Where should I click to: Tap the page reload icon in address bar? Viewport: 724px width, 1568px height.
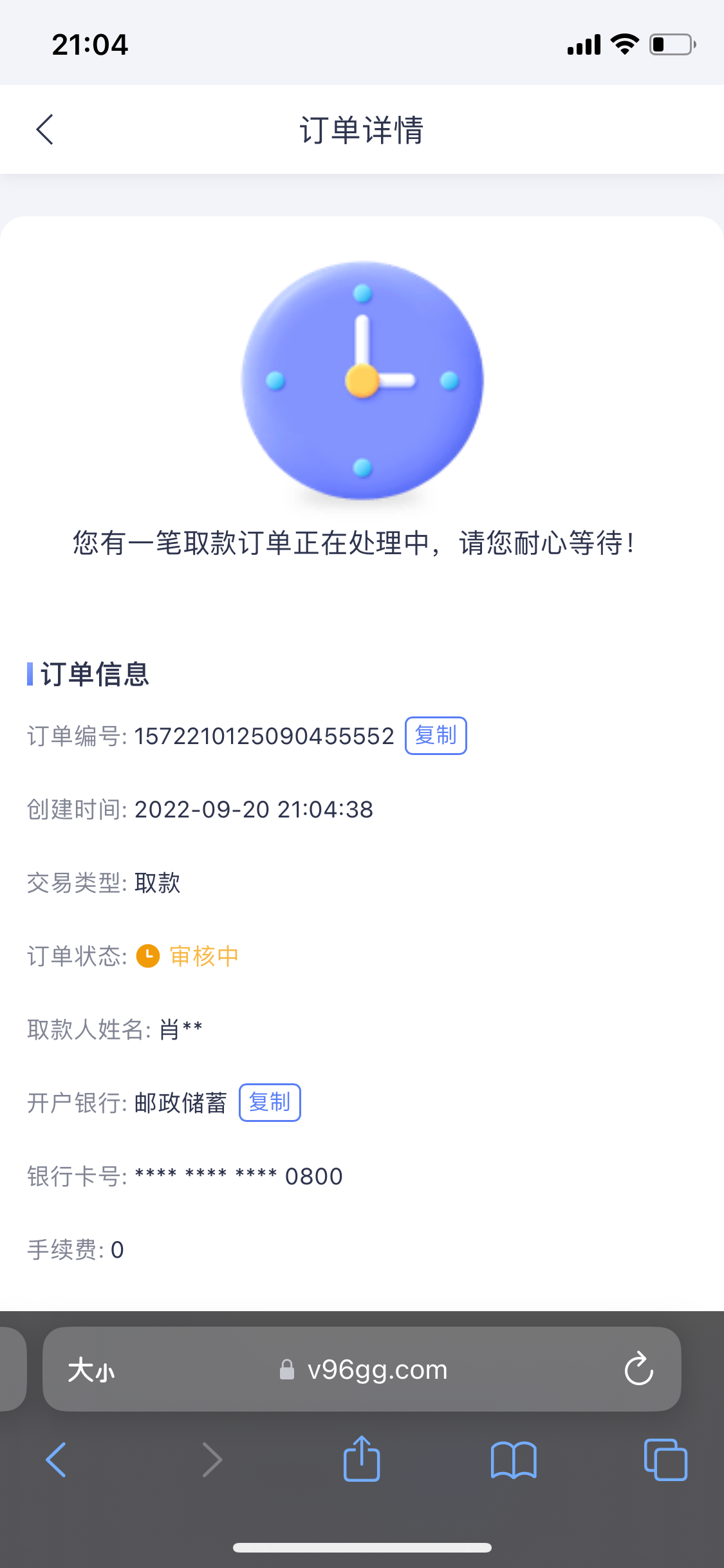coord(638,1369)
